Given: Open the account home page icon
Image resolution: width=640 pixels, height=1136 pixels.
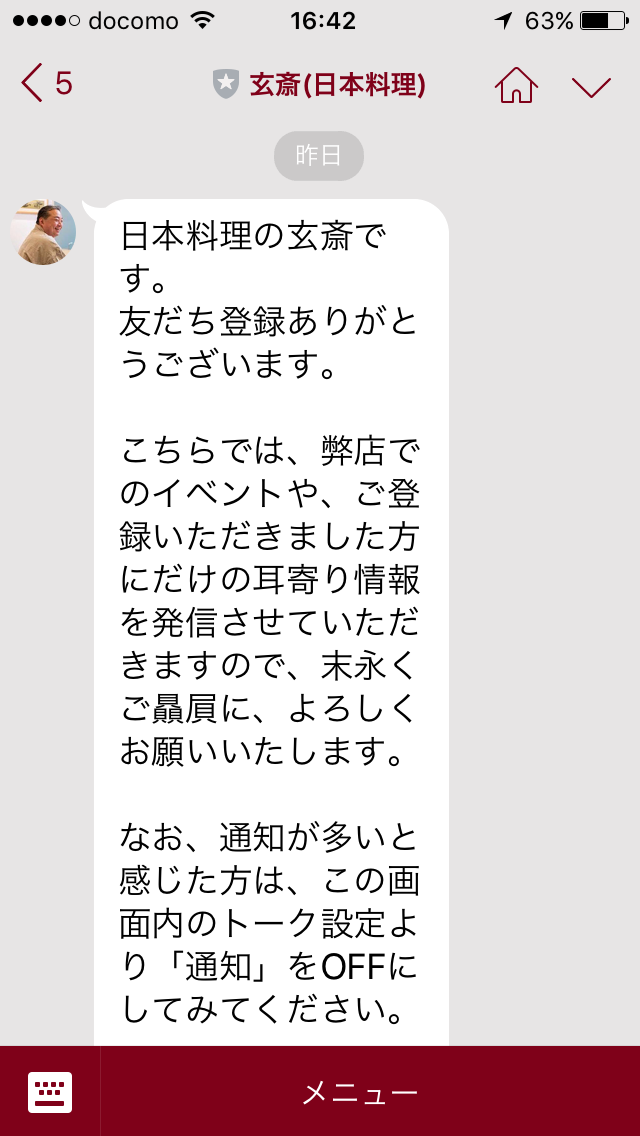Looking at the screenshot, I should click(x=516, y=86).
